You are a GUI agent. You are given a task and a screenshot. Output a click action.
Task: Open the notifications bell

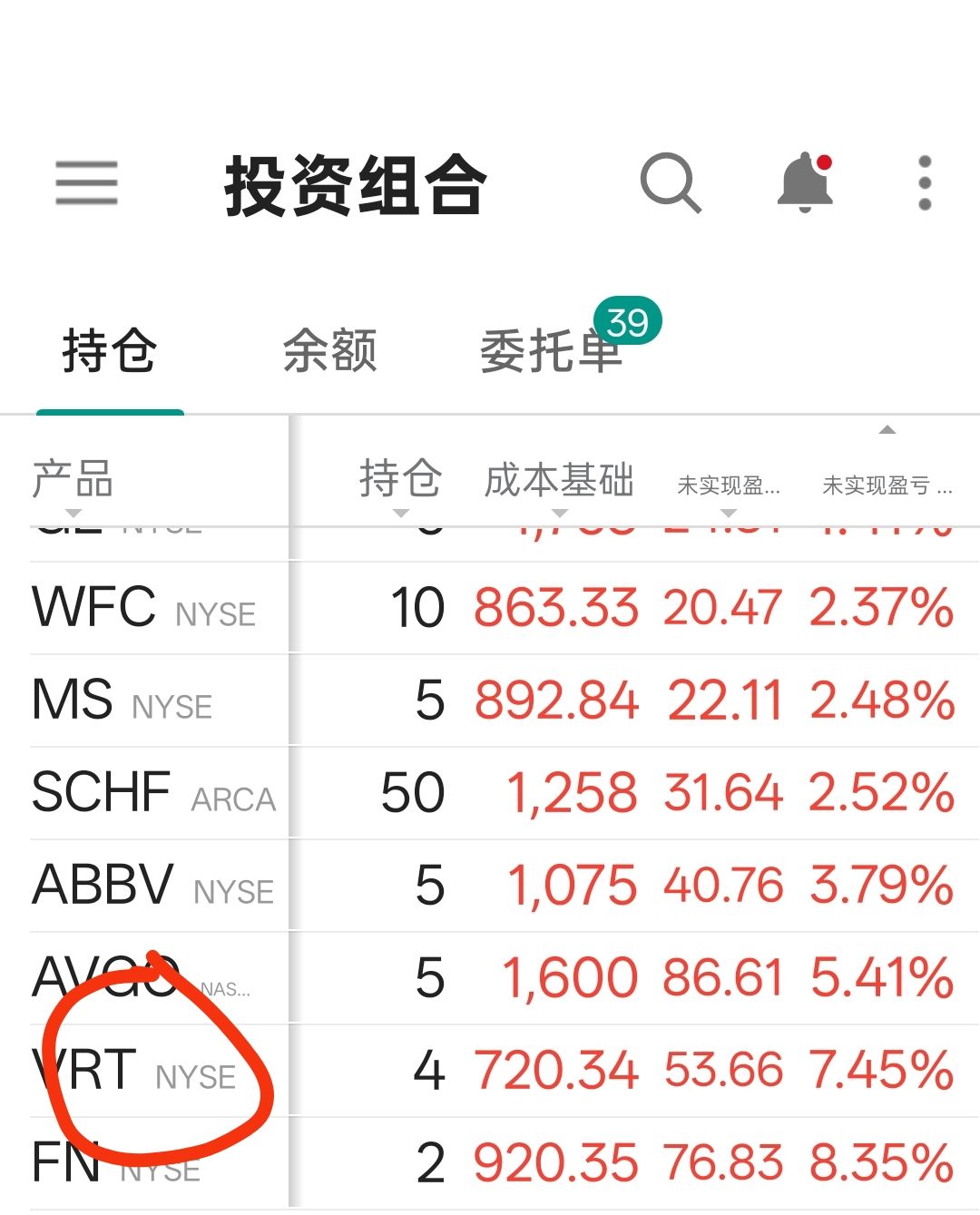pyautogui.click(x=805, y=183)
